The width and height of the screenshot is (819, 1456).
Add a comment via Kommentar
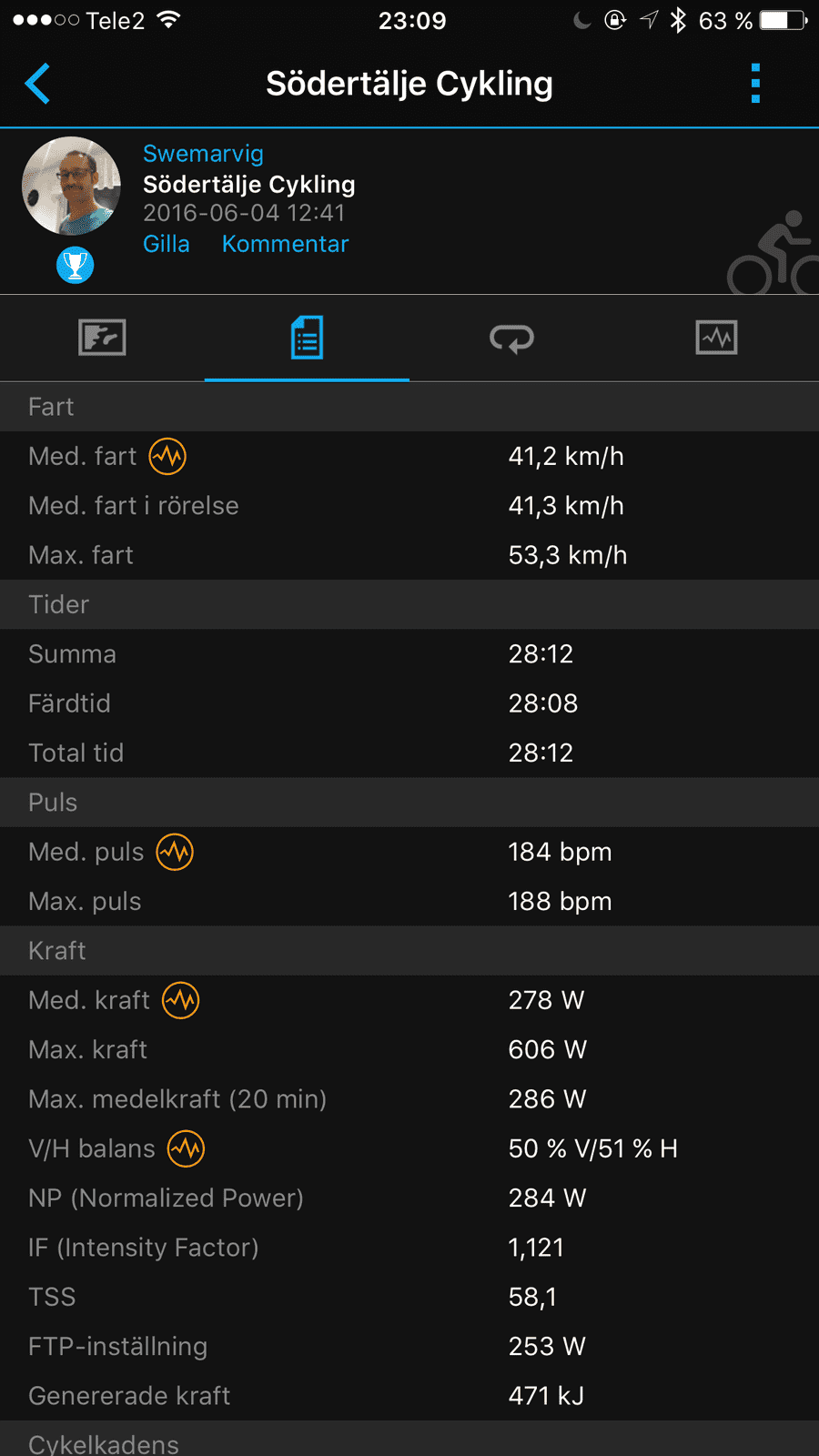[285, 244]
